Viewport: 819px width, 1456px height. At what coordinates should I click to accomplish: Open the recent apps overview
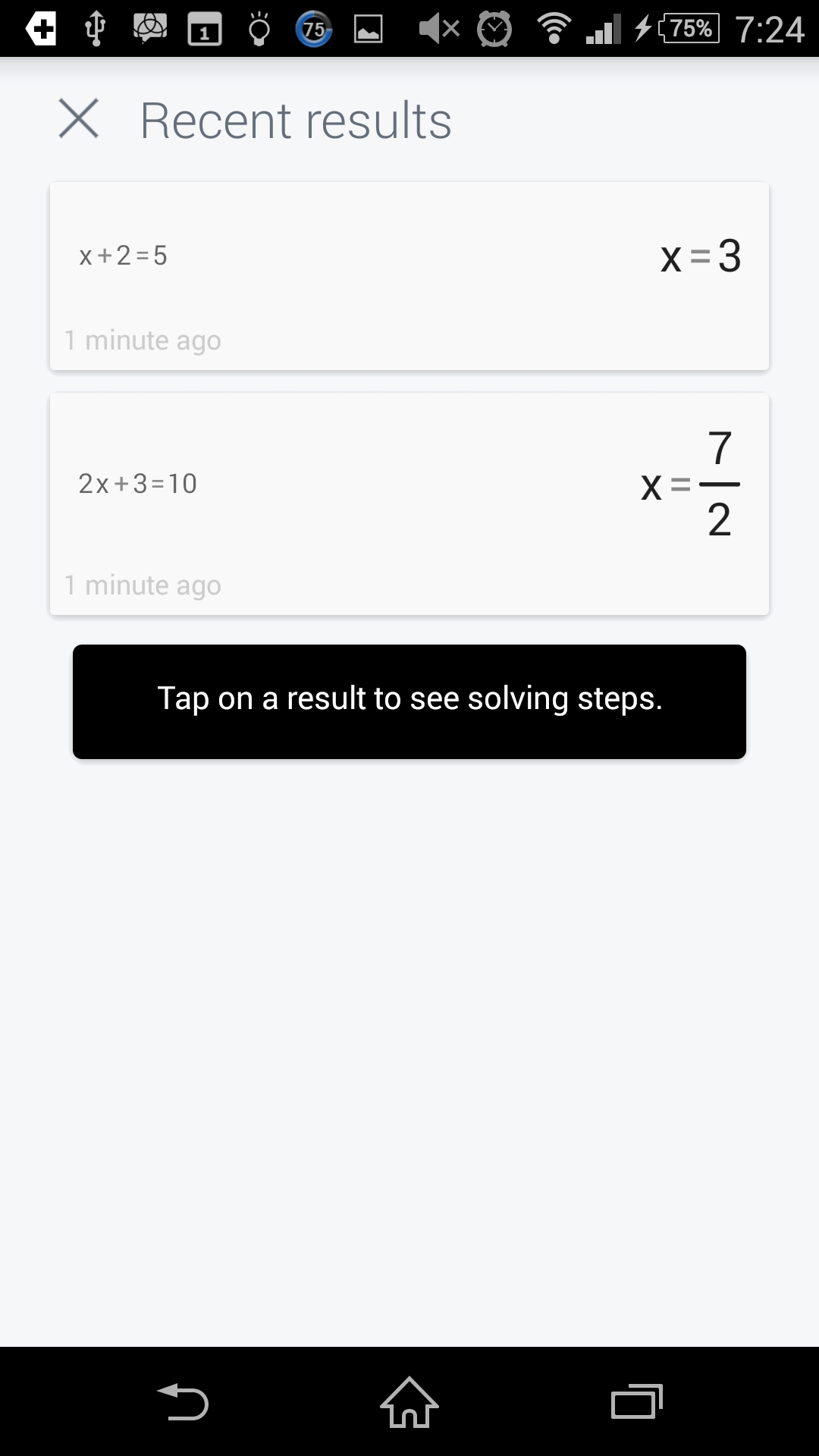(637, 1401)
